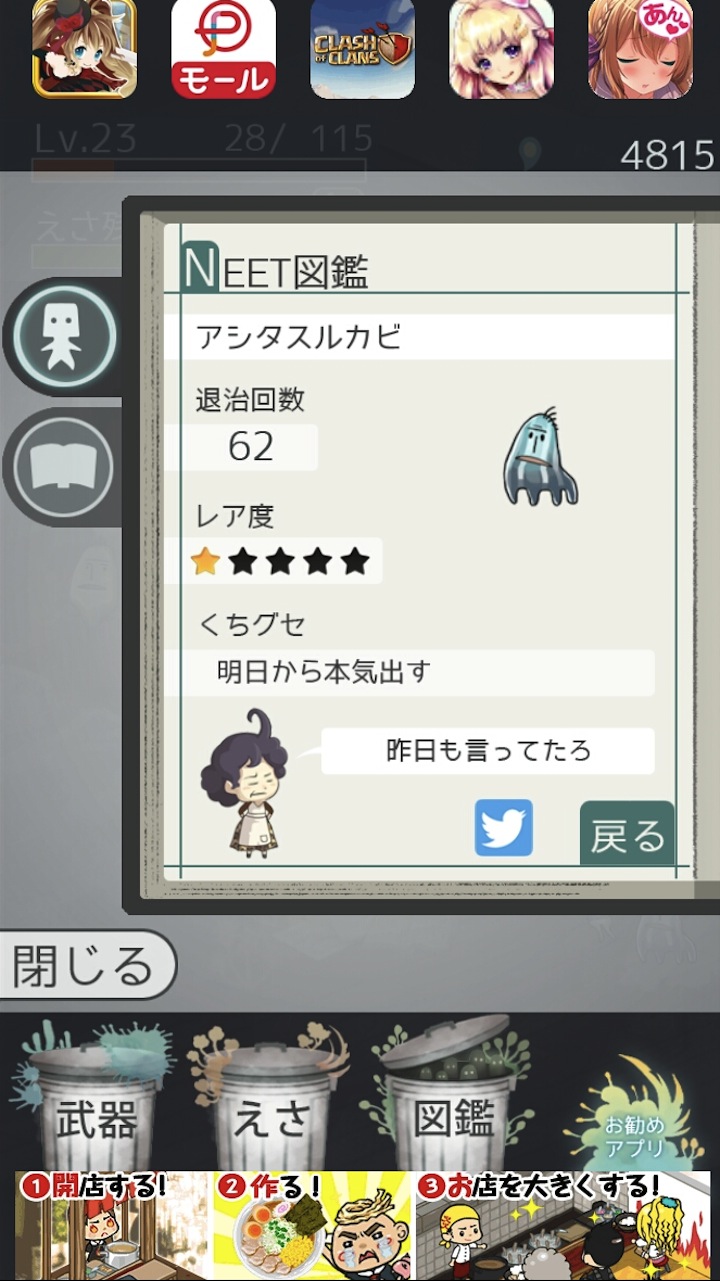Tap the 戻る button to go back
Image resolution: width=720 pixels, height=1281 pixels.
pyautogui.click(x=627, y=834)
